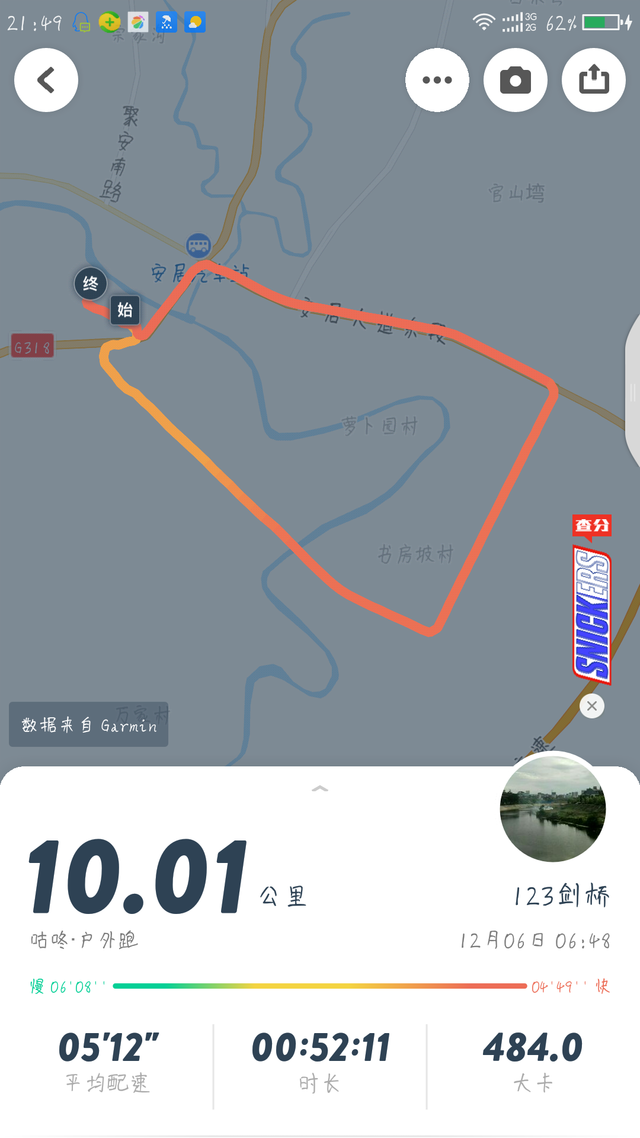The width and height of the screenshot is (640, 1138).
Task: Expand the run details panel
Action: pos(320,789)
